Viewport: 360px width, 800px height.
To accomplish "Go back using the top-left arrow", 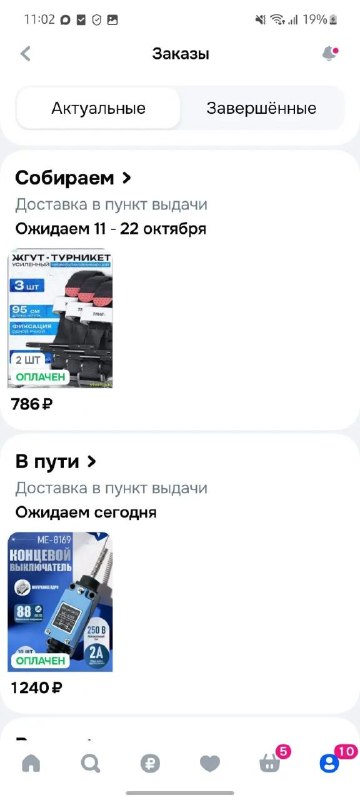I will tap(25, 54).
